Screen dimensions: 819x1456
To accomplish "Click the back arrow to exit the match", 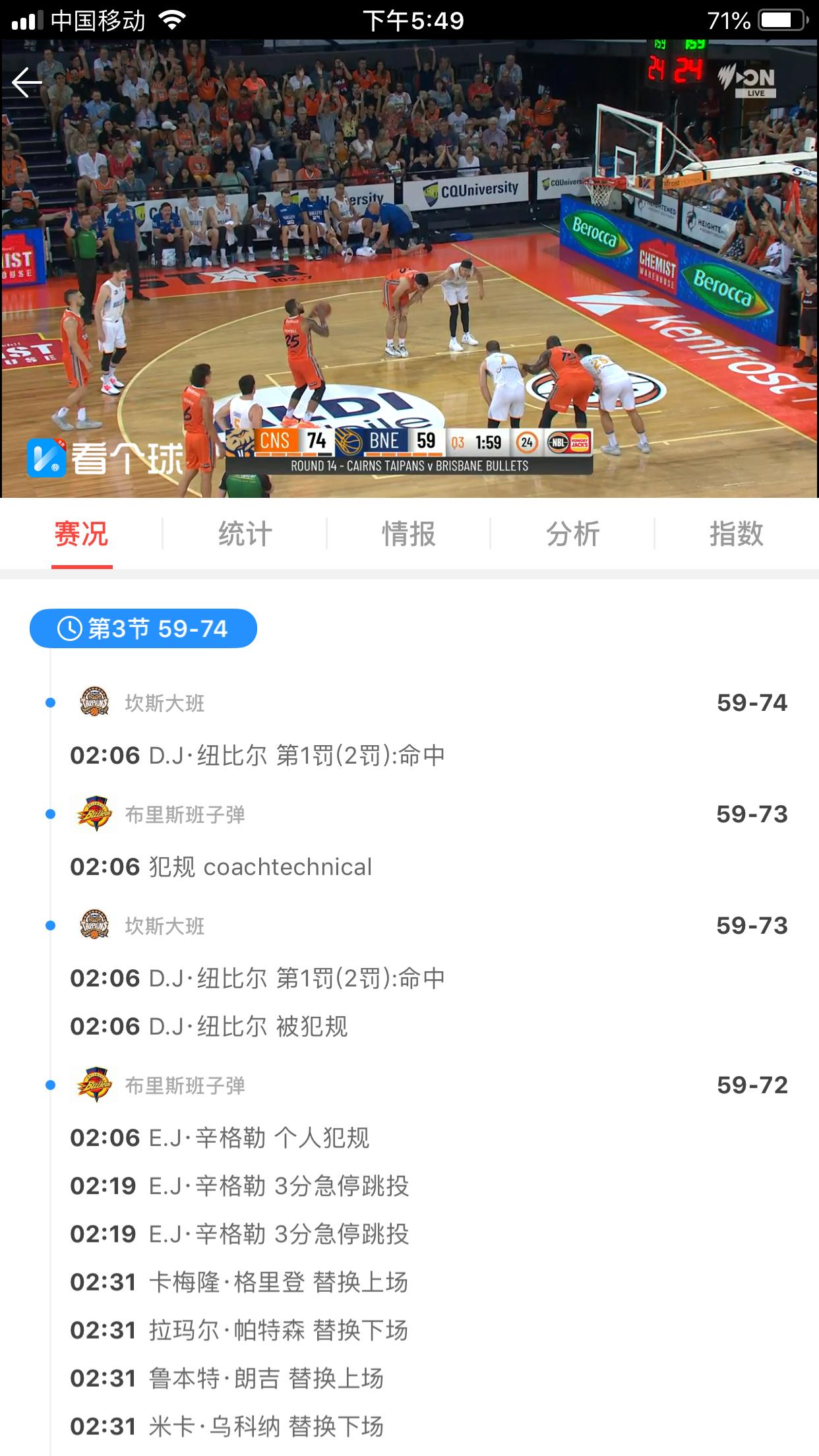I will click(26, 84).
